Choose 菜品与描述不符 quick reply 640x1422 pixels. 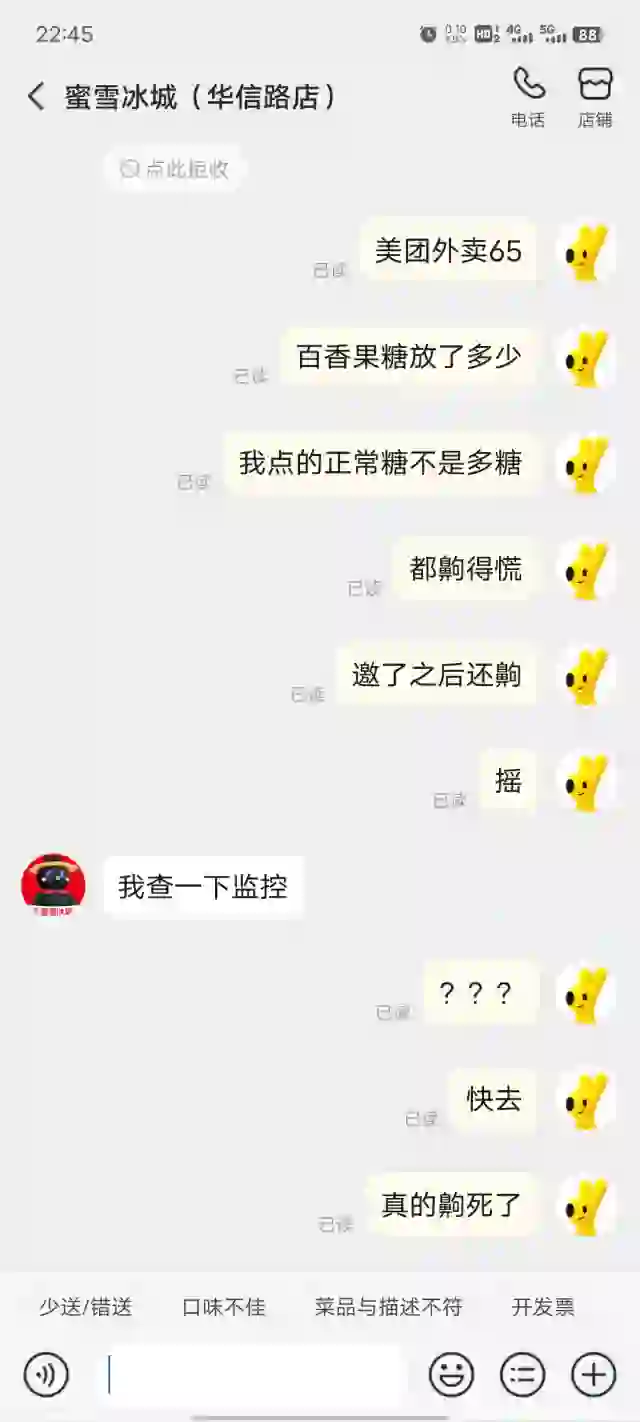coord(389,1307)
